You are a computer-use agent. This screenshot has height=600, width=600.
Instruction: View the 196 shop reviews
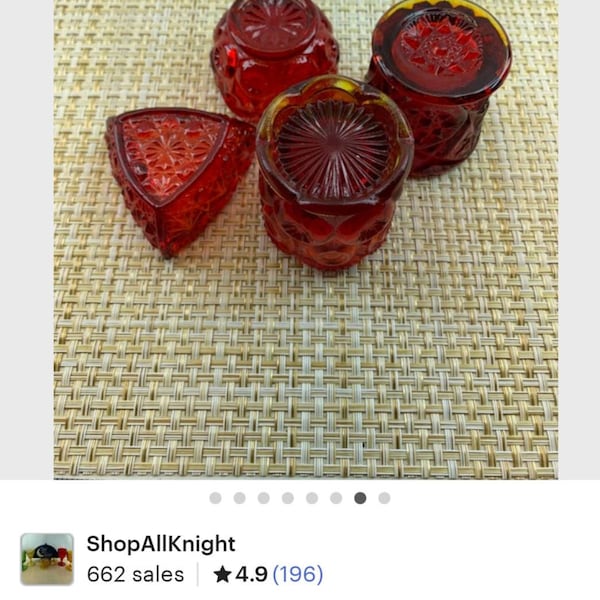coord(298,575)
